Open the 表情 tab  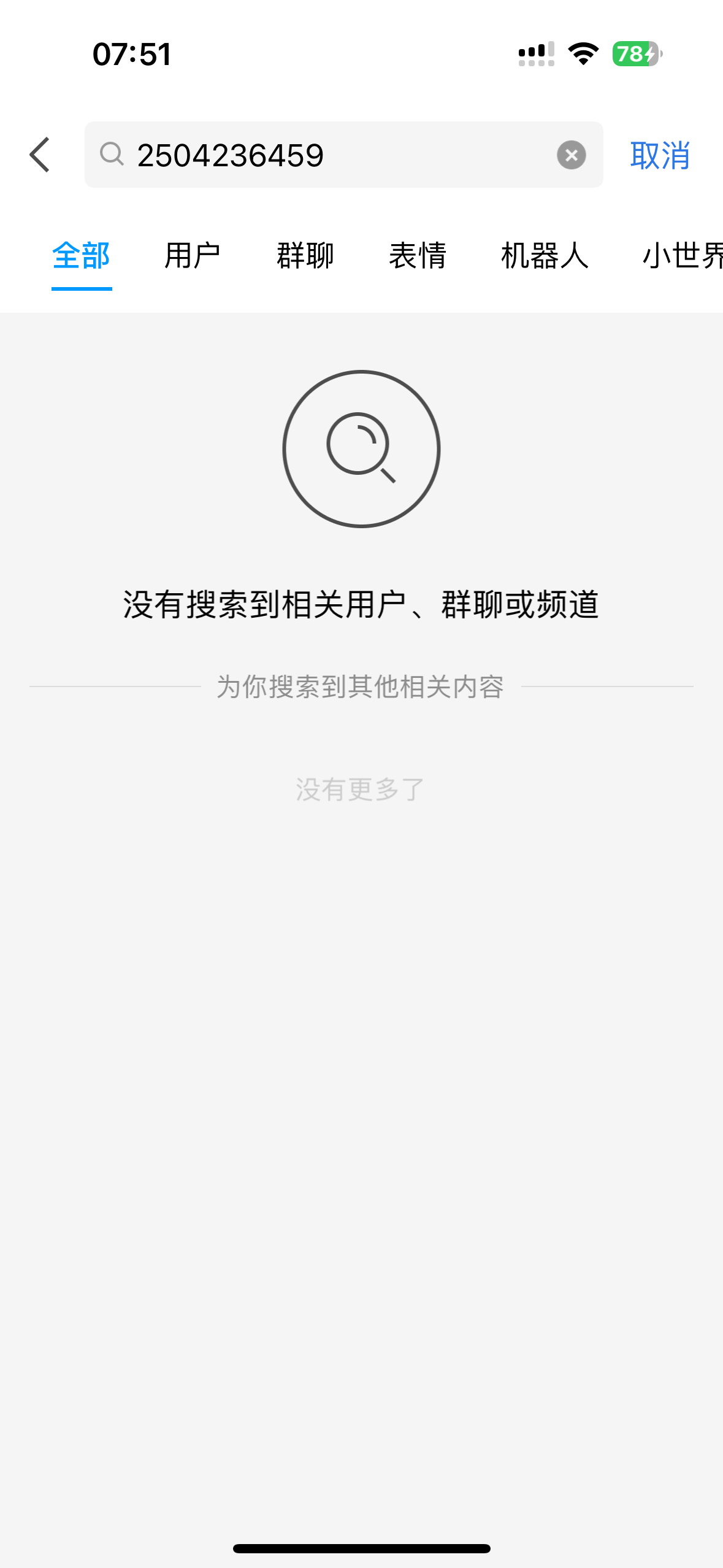(x=418, y=255)
